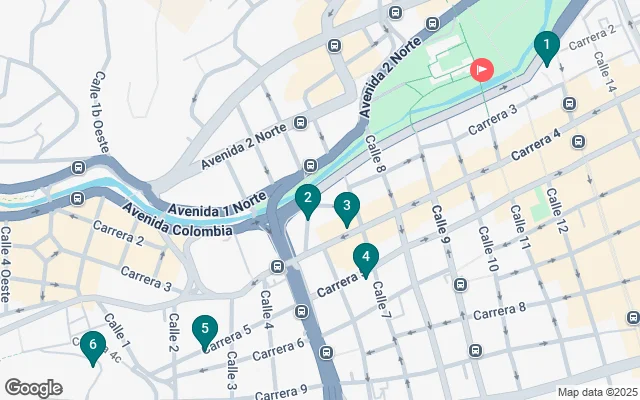This screenshot has height=400, width=640.
Task: Open map marker number 3
Action: point(346,208)
